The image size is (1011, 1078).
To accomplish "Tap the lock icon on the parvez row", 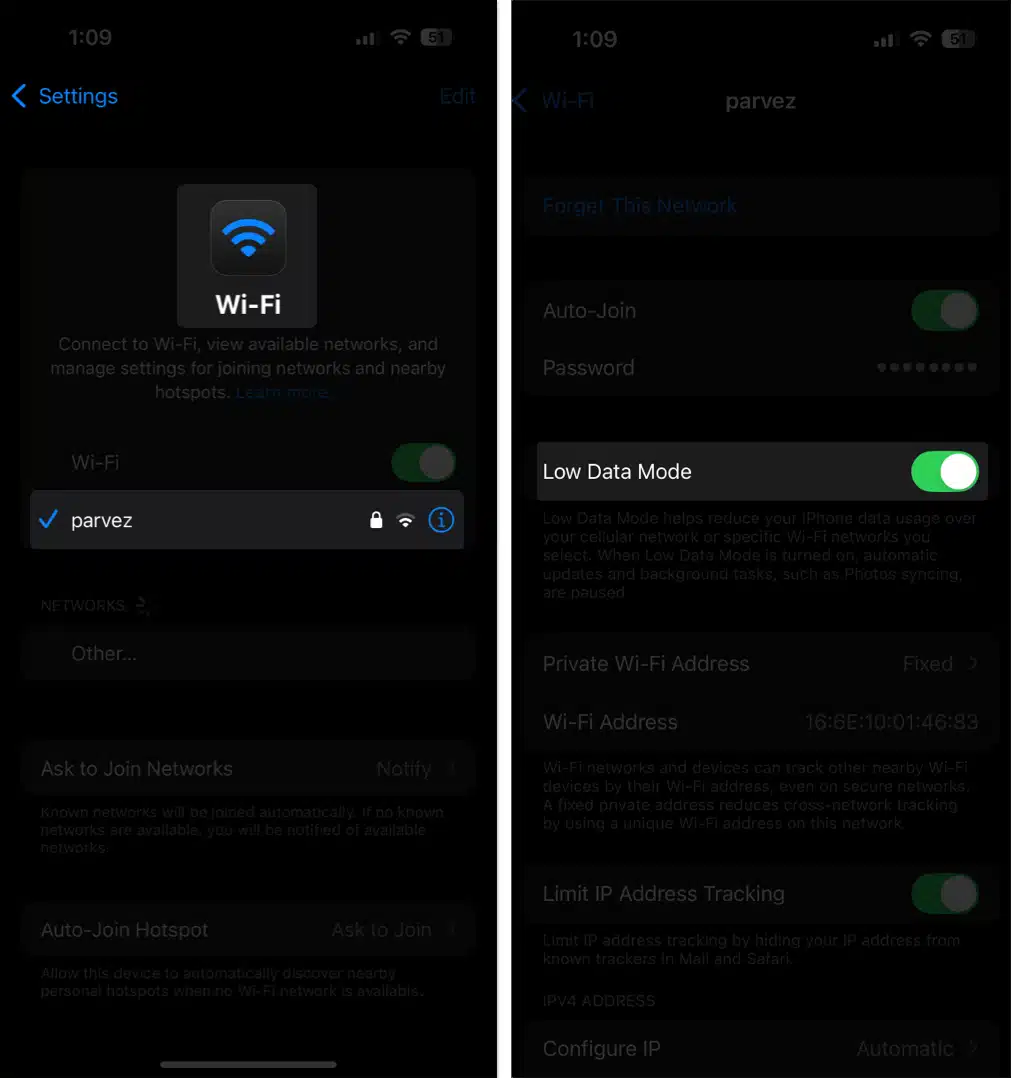I will click(376, 520).
